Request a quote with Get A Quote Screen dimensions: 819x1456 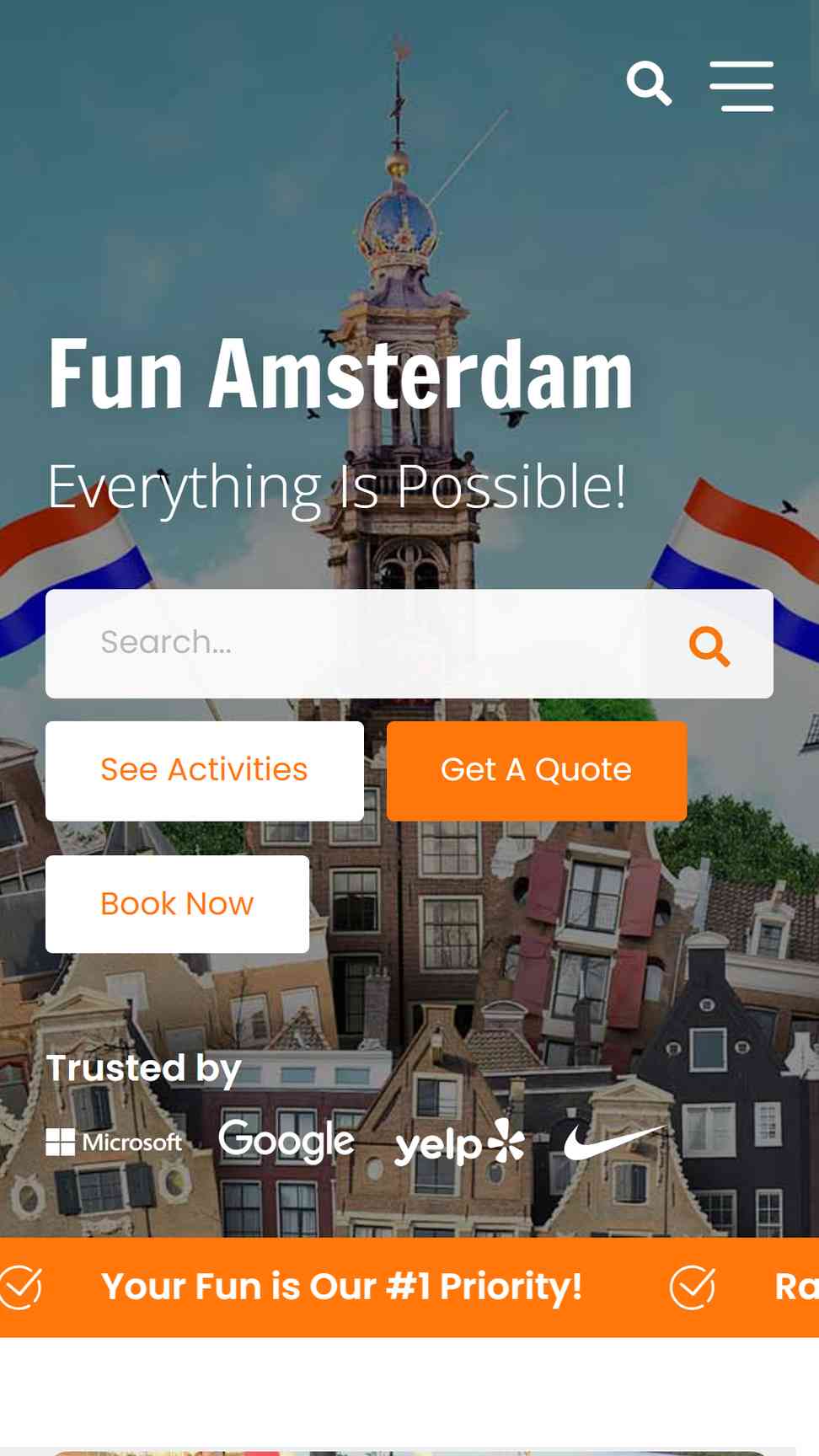537,771
